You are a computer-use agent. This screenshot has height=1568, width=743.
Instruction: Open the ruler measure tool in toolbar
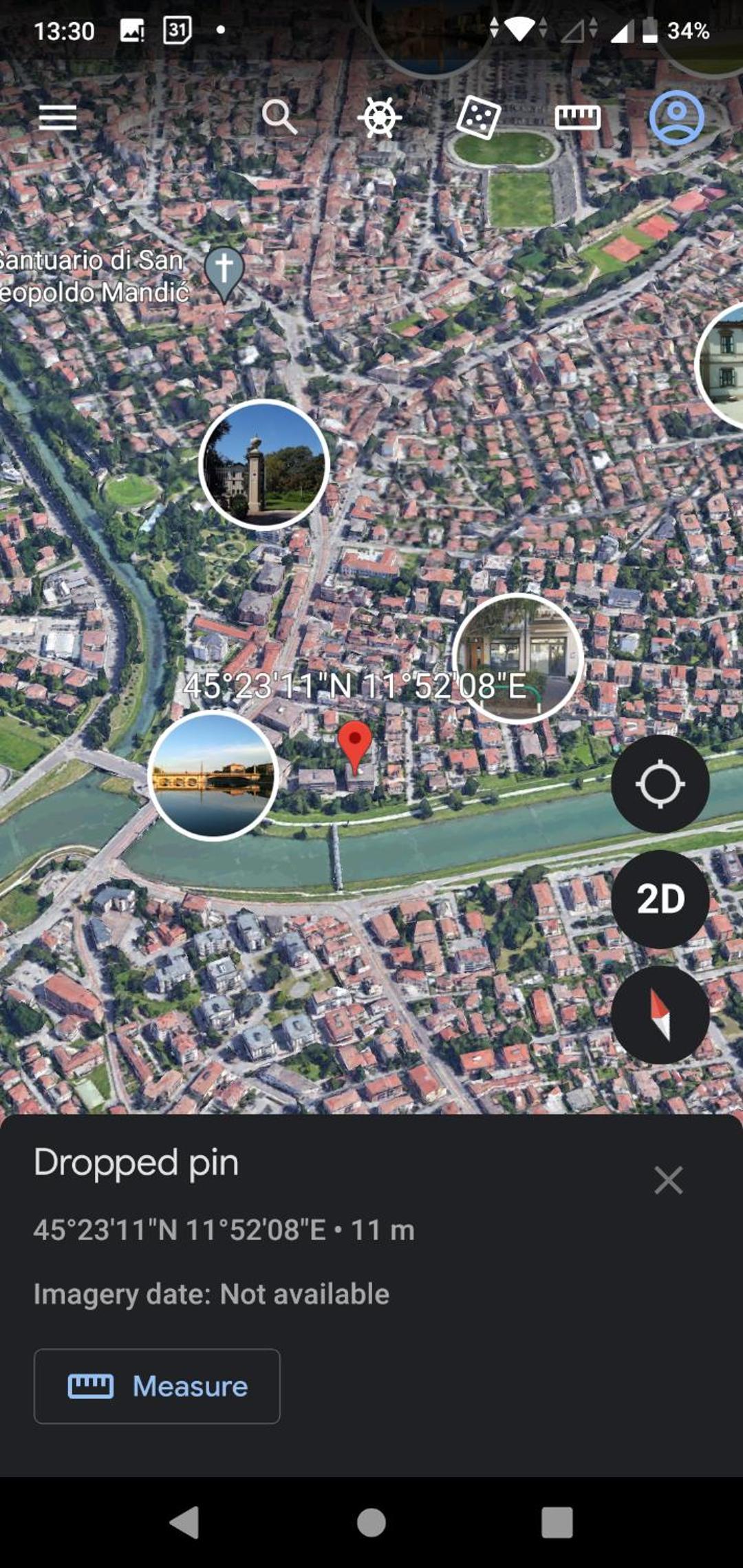578,118
